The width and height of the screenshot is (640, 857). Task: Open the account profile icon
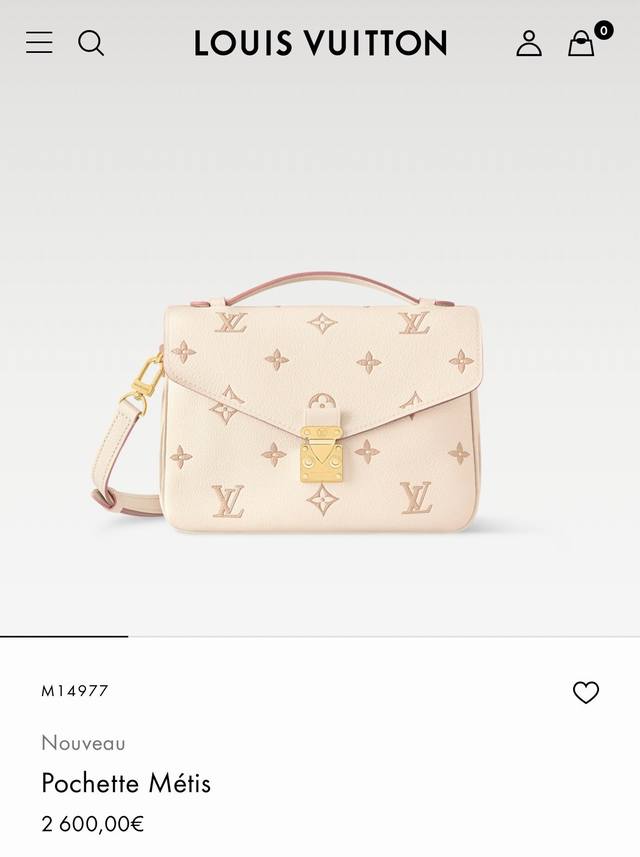click(528, 43)
